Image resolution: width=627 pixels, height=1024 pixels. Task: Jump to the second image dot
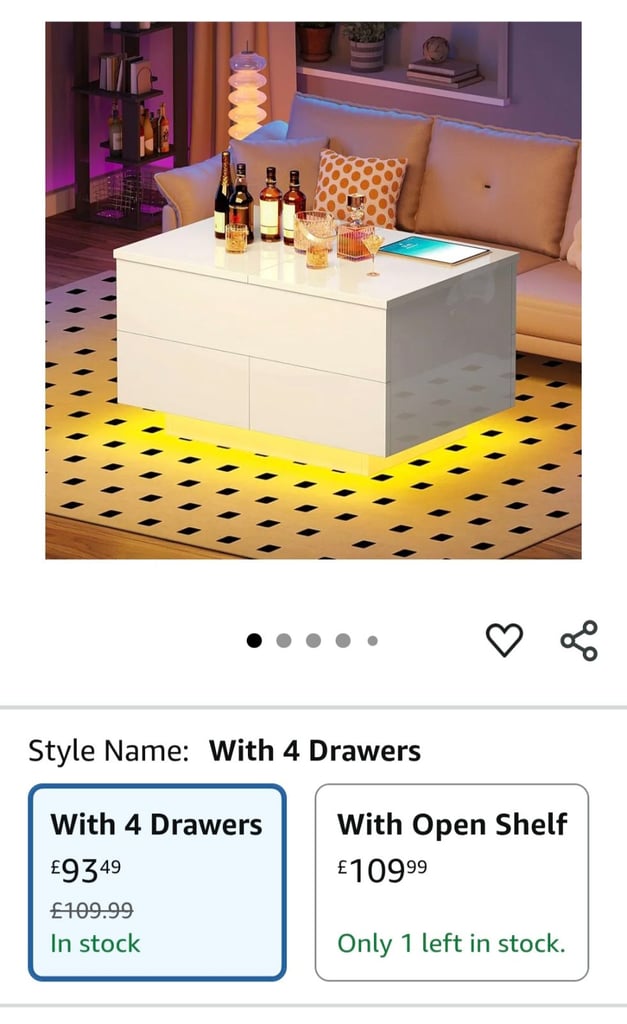[x=284, y=641]
